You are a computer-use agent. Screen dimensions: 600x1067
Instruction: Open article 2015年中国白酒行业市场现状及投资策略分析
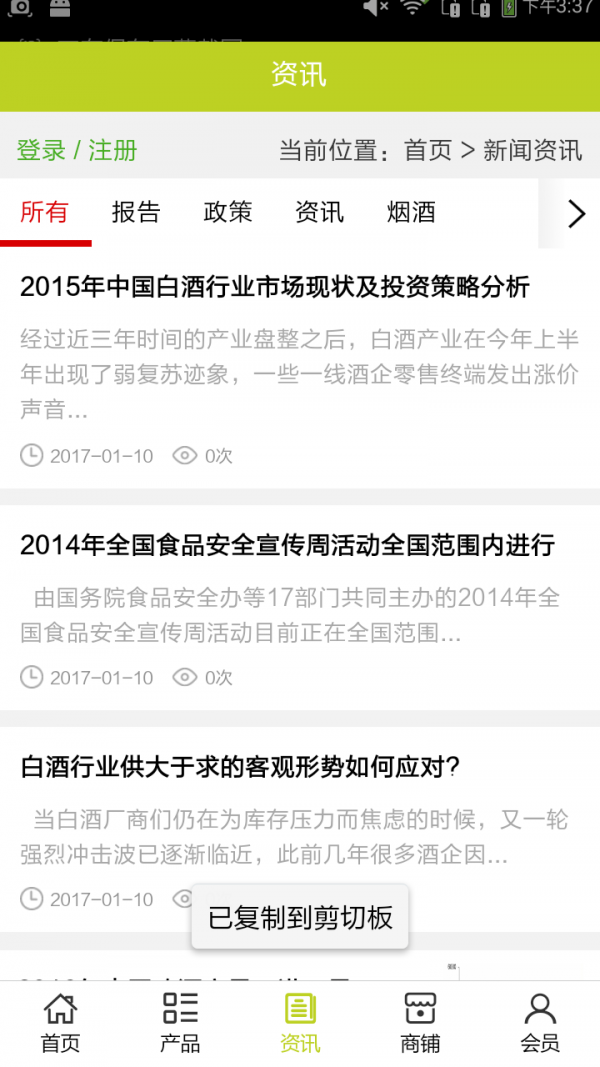click(275, 287)
